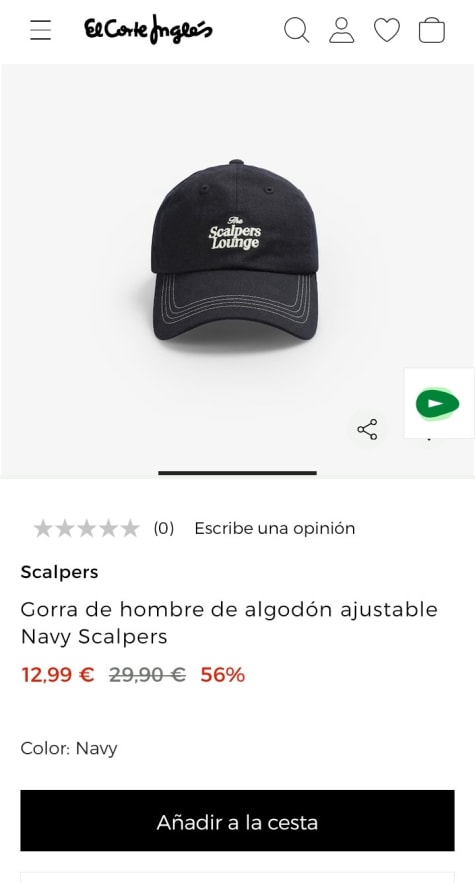This screenshot has height=883, width=475.
Task: Open the search magnifier
Action: click(296, 30)
